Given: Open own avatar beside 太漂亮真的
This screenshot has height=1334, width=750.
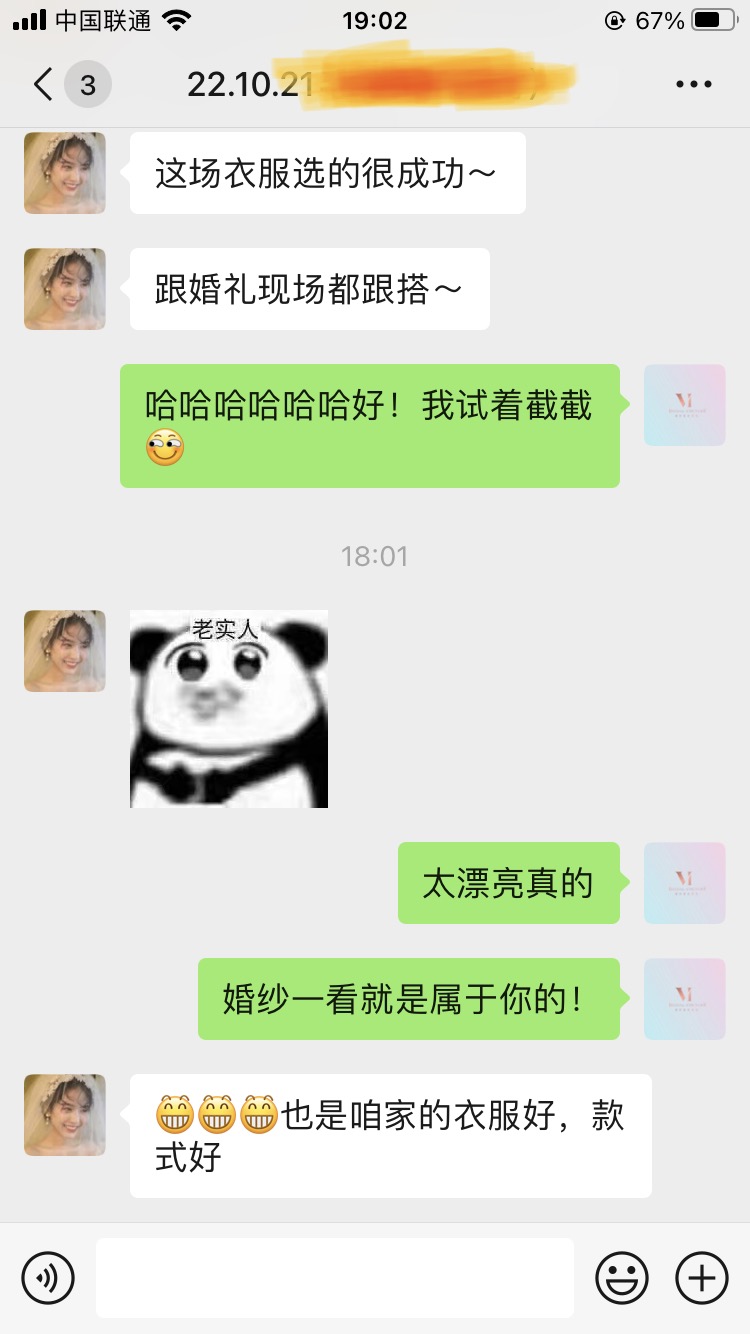Looking at the screenshot, I should 685,883.
